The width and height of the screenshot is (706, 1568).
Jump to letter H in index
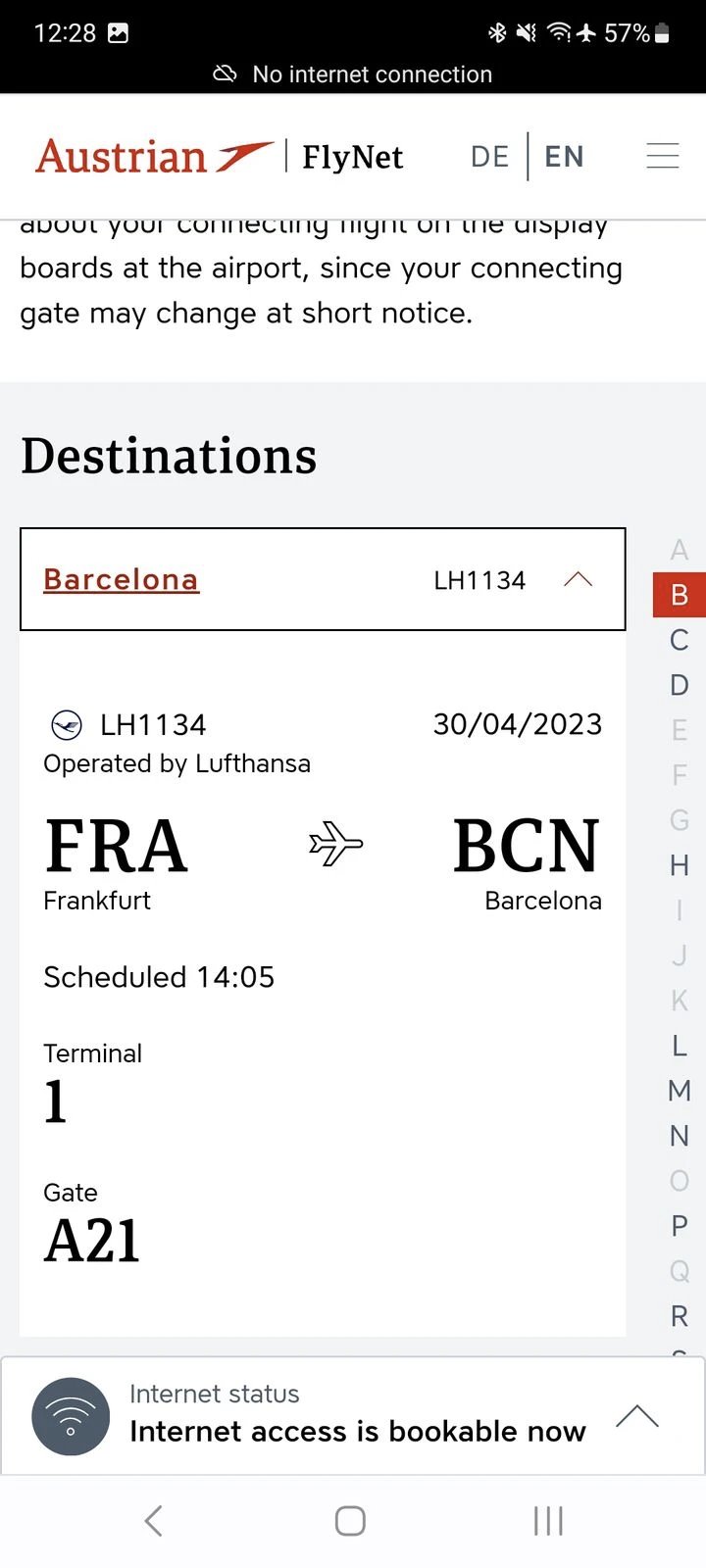679,865
